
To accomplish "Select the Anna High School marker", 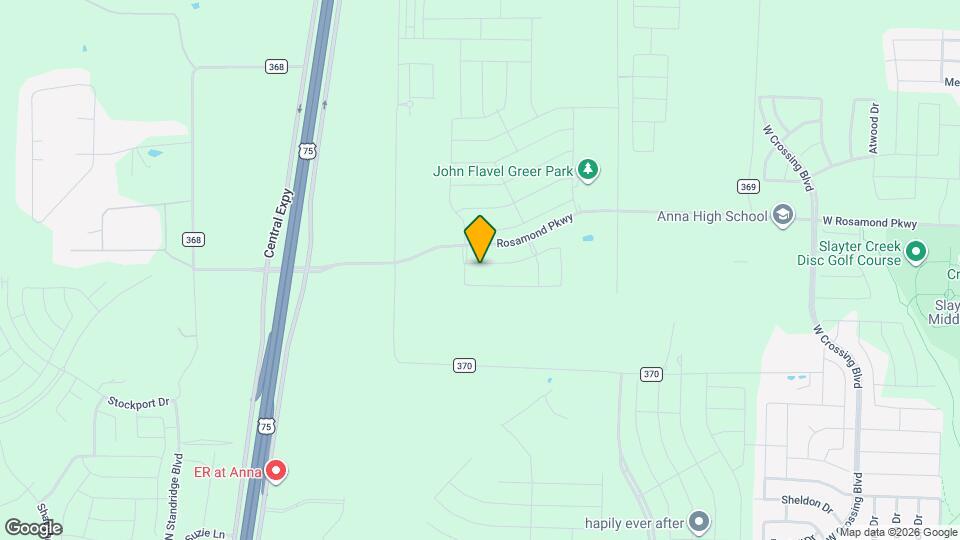I will tap(783, 216).
